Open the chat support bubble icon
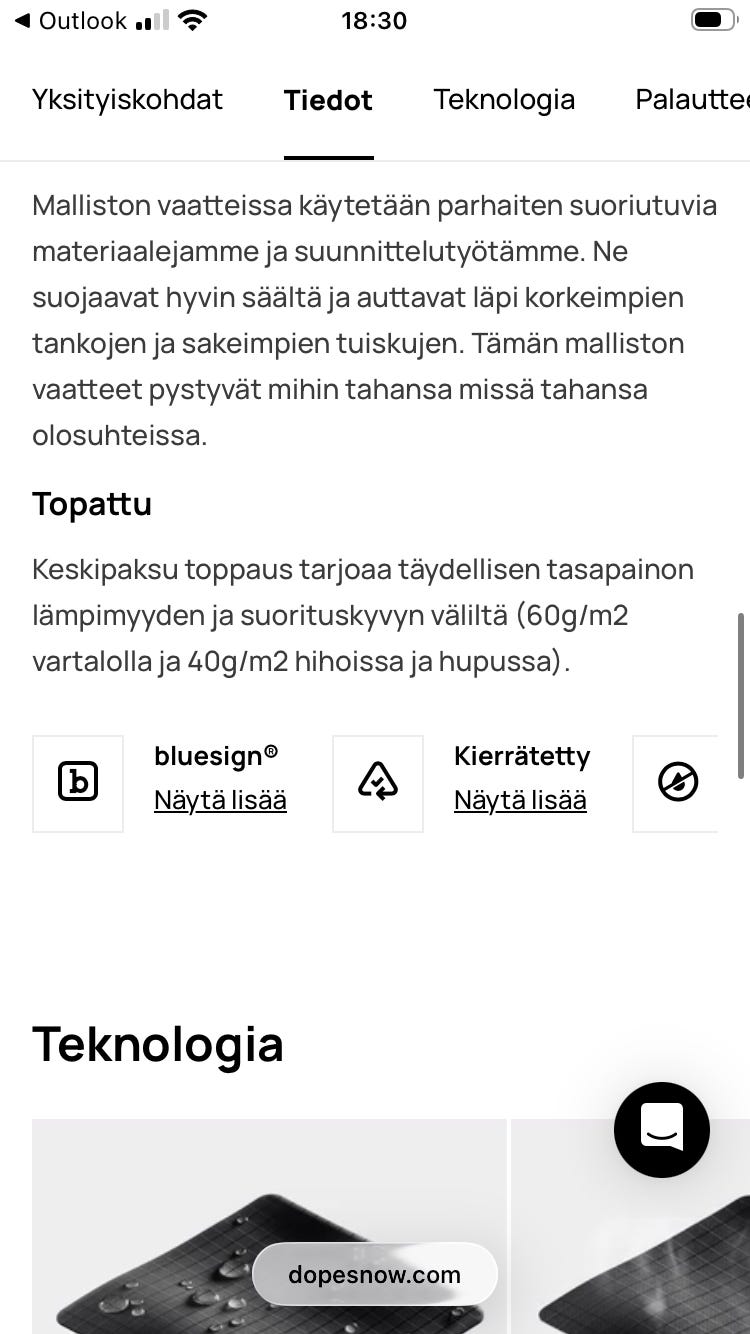Screen dimensions: 750x1334 pos(662,1130)
